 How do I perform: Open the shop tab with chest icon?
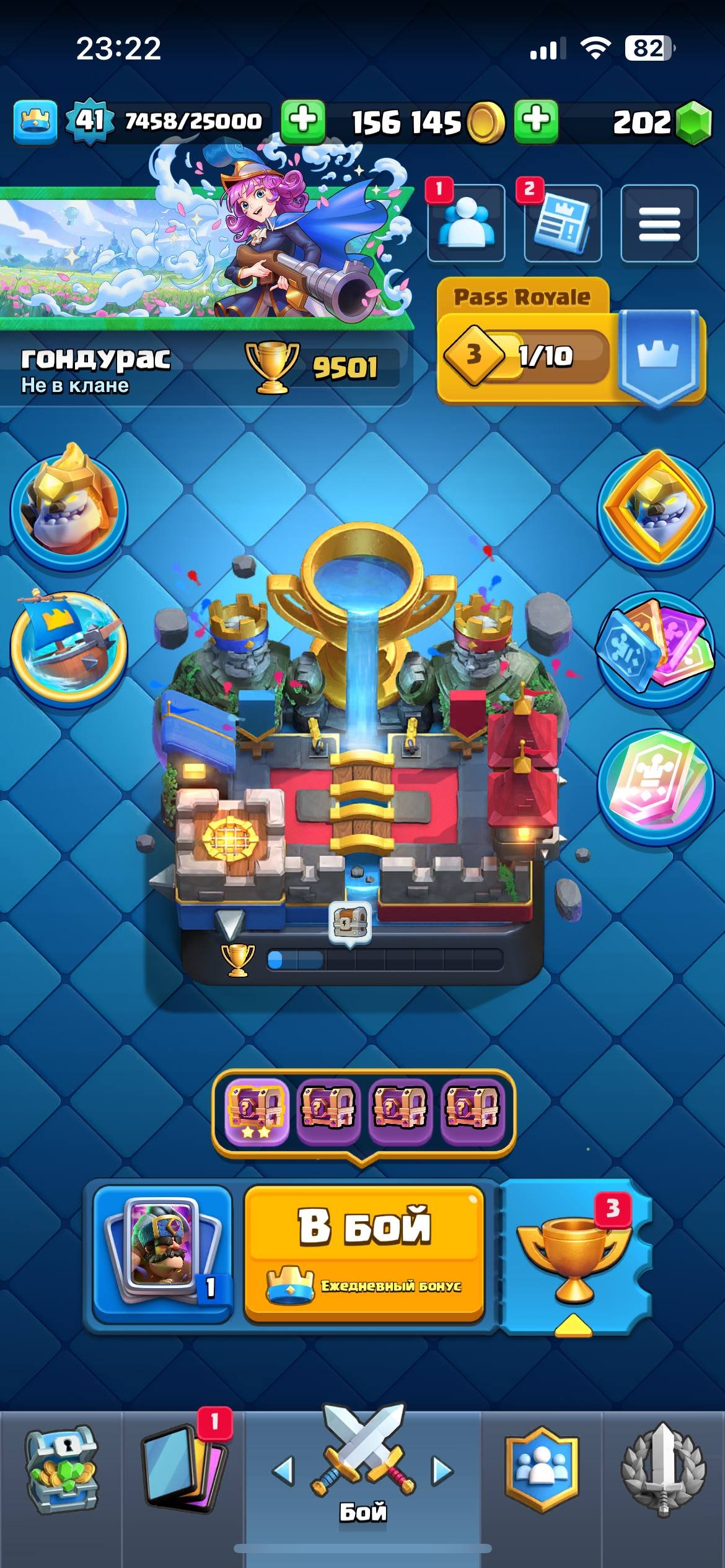click(x=61, y=1469)
